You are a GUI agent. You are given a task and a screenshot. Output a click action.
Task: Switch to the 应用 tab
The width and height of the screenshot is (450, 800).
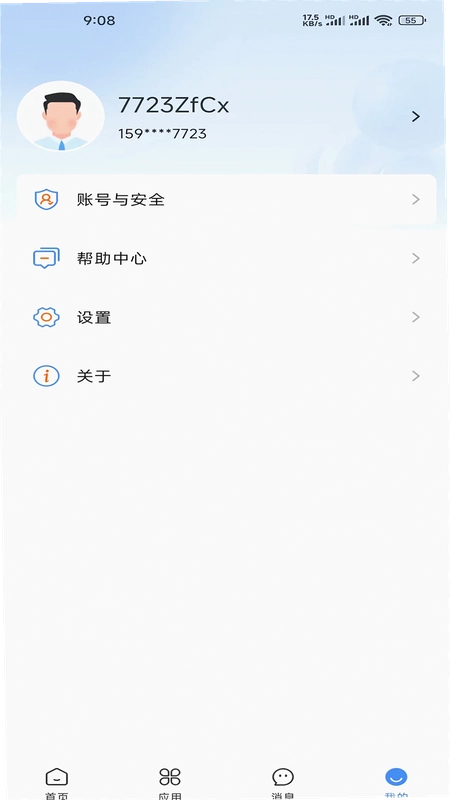point(170,783)
